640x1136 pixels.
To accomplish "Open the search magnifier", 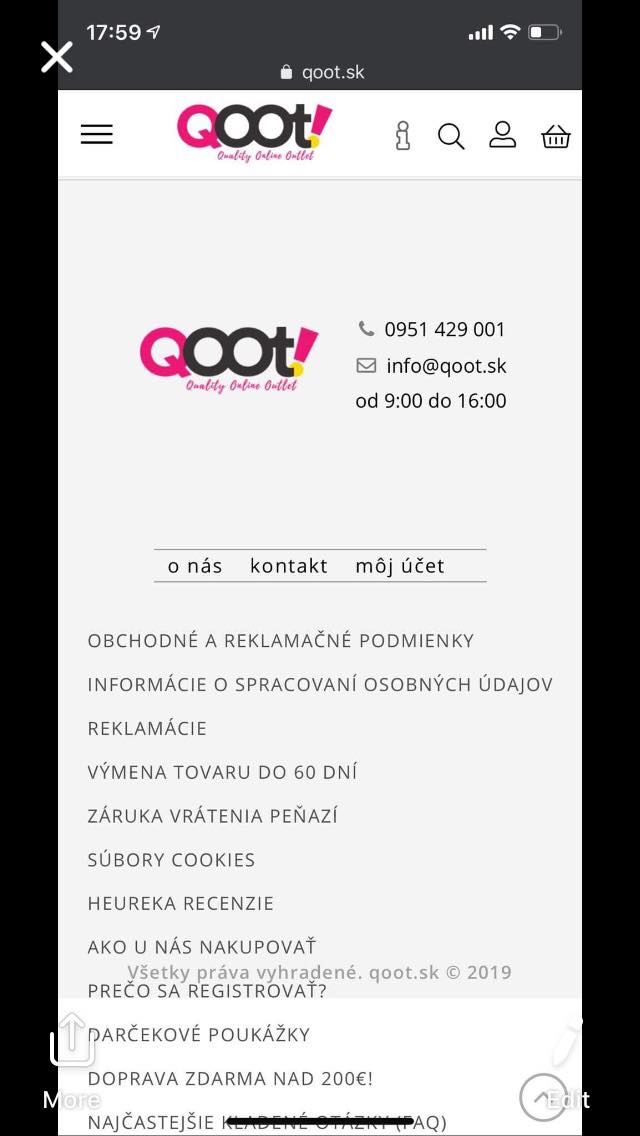I will [451, 136].
